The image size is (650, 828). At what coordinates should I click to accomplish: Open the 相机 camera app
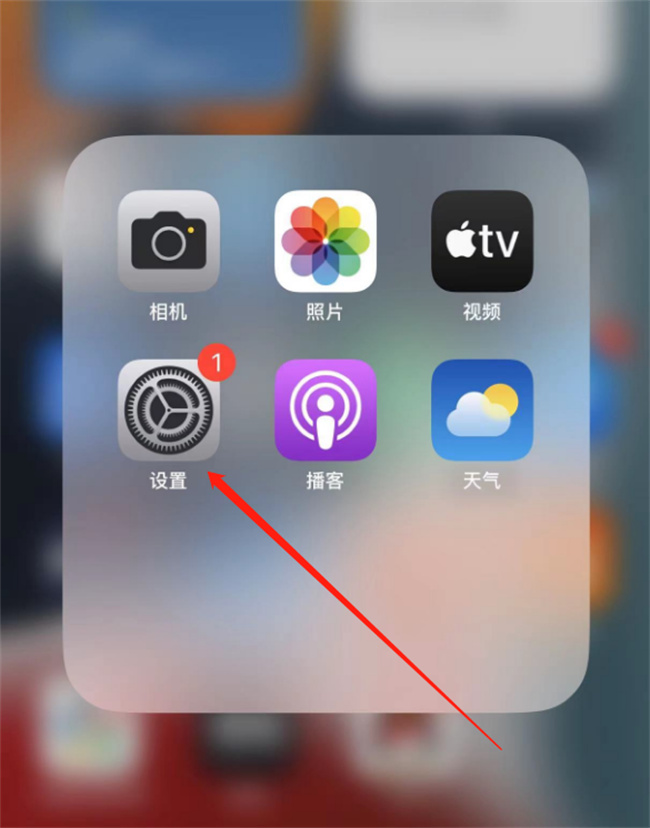pos(168,240)
